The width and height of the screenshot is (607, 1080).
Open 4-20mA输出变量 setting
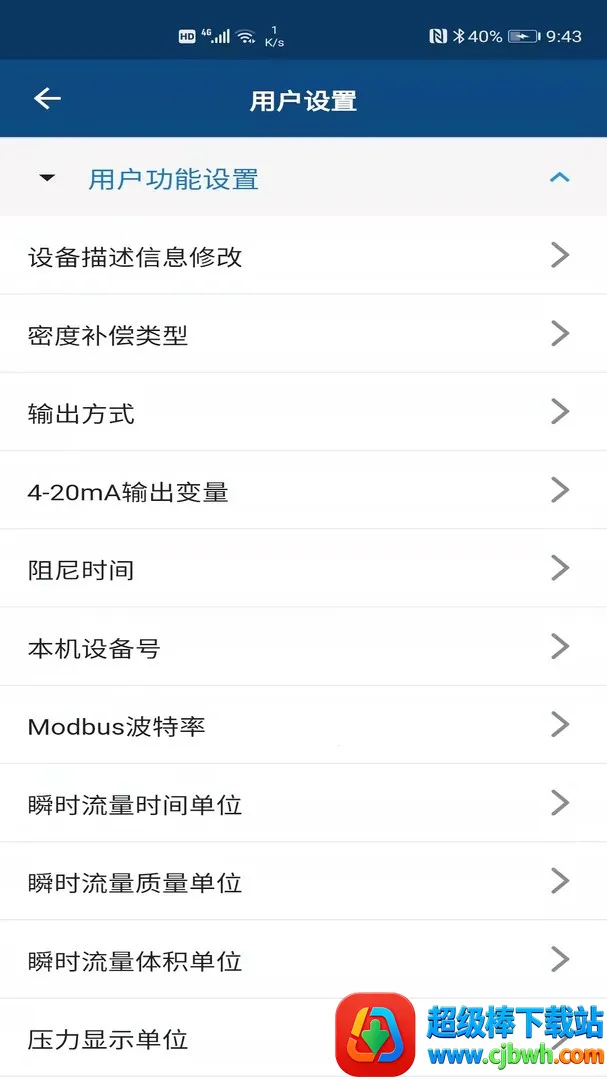[303, 490]
